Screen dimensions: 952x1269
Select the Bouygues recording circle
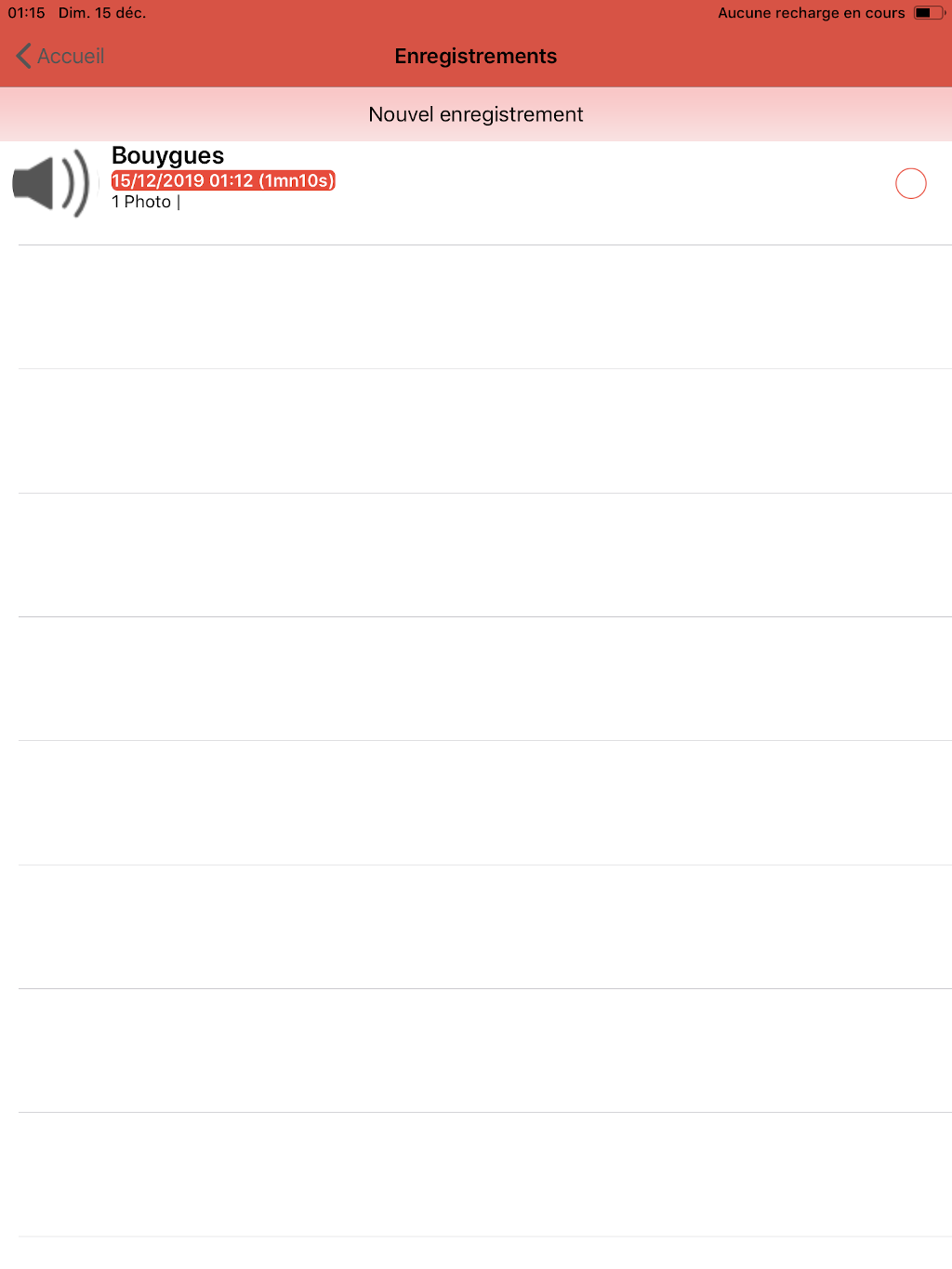pyautogui.click(x=910, y=184)
